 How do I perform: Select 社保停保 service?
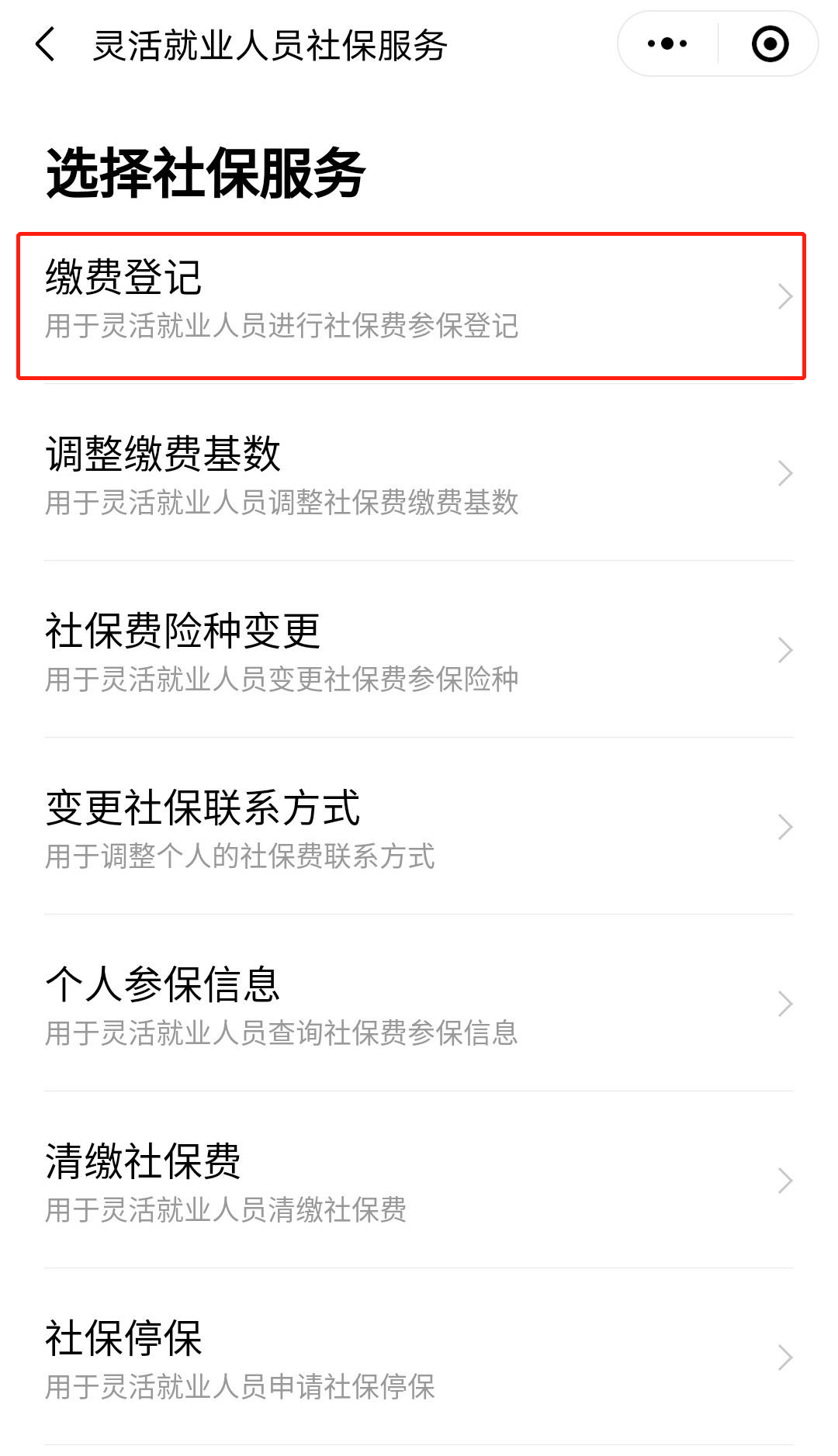[x=419, y=1357]
